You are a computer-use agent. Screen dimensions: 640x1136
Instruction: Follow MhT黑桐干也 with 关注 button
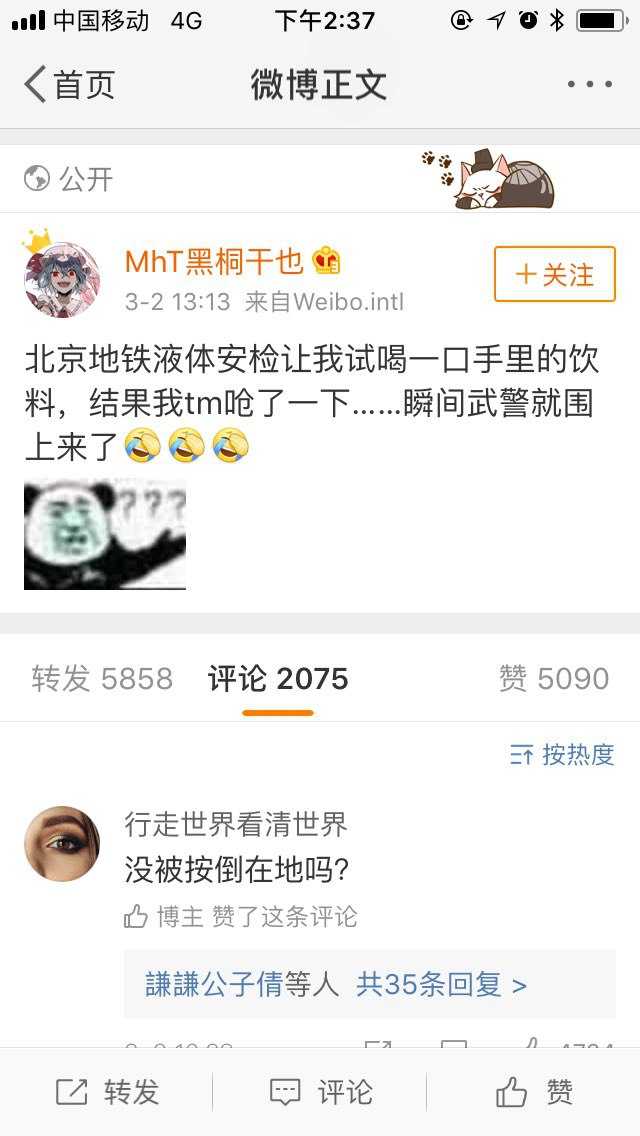(x=554, y=274)
